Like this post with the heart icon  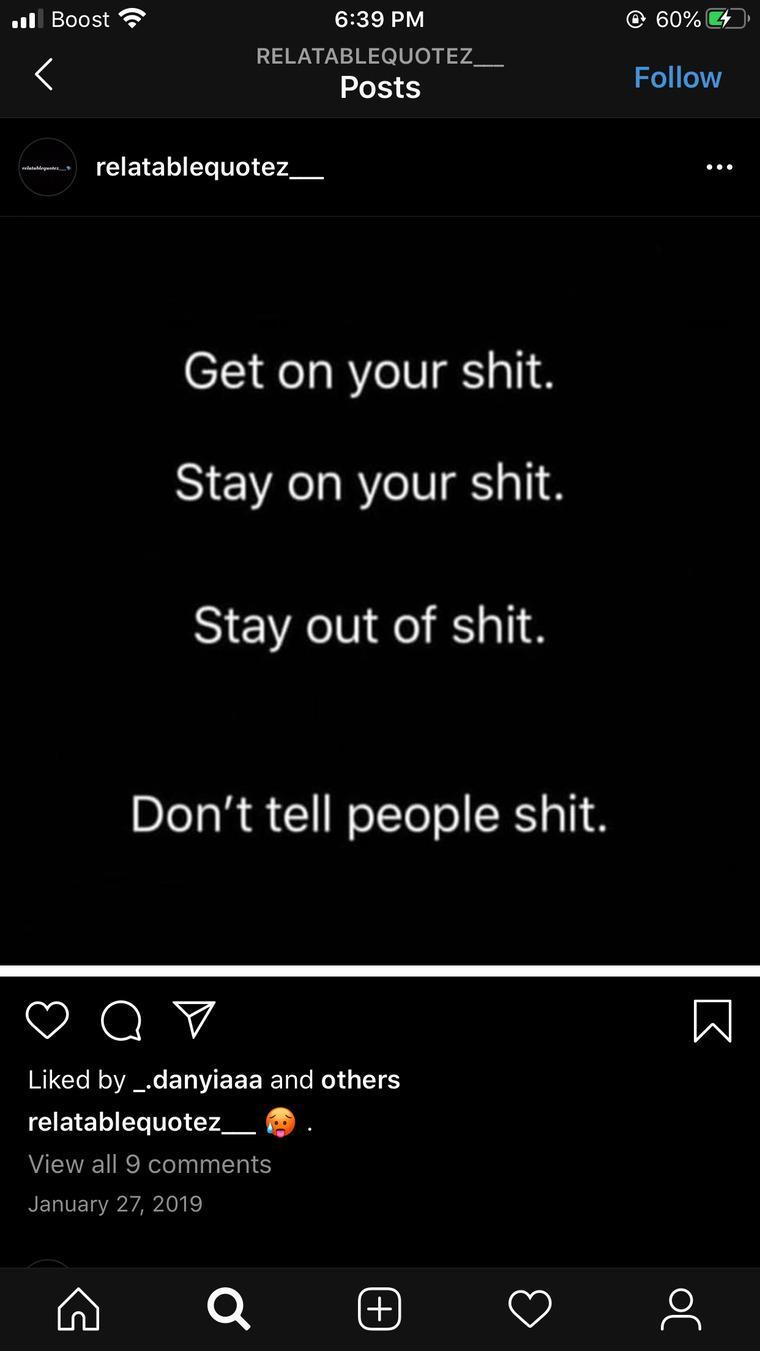pyautogui.click(x=47, y=1020)
